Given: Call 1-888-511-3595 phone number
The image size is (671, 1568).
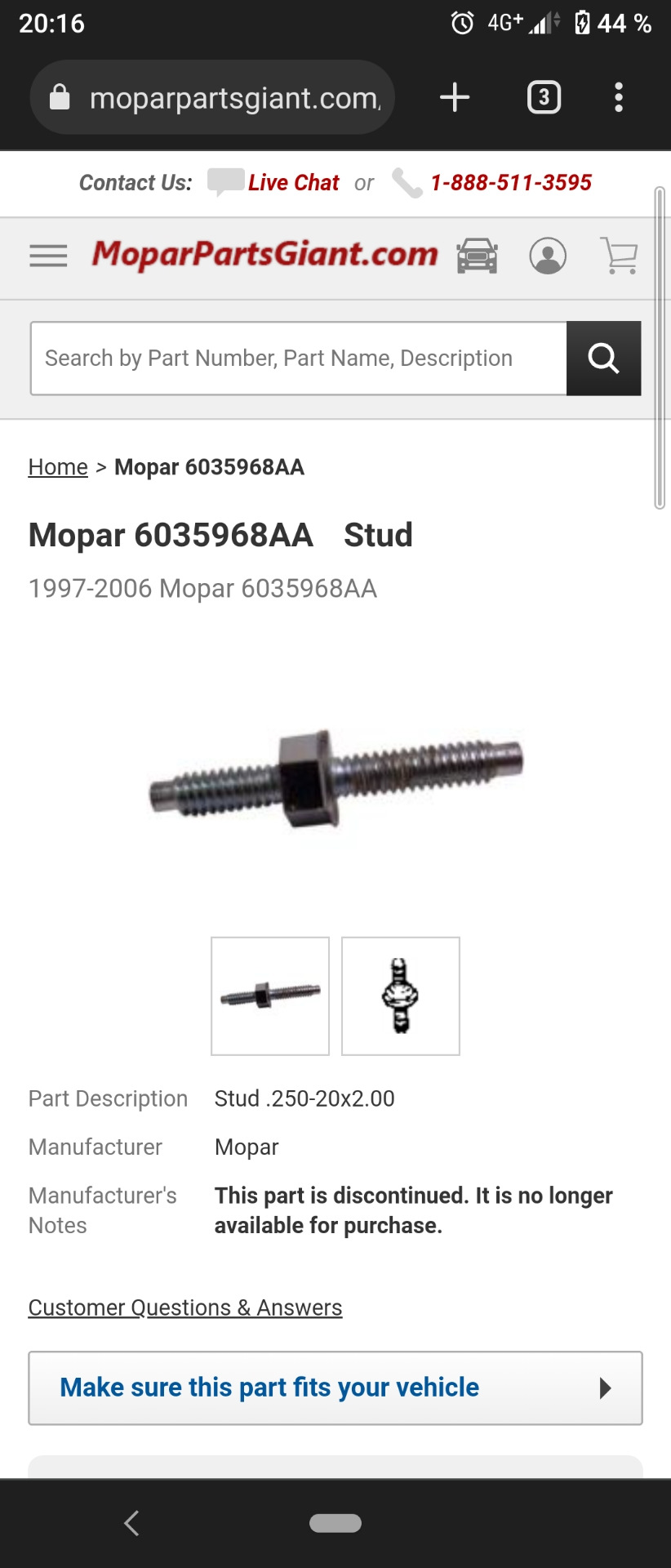Looking at the screenshot, I should tap(510, 183).
